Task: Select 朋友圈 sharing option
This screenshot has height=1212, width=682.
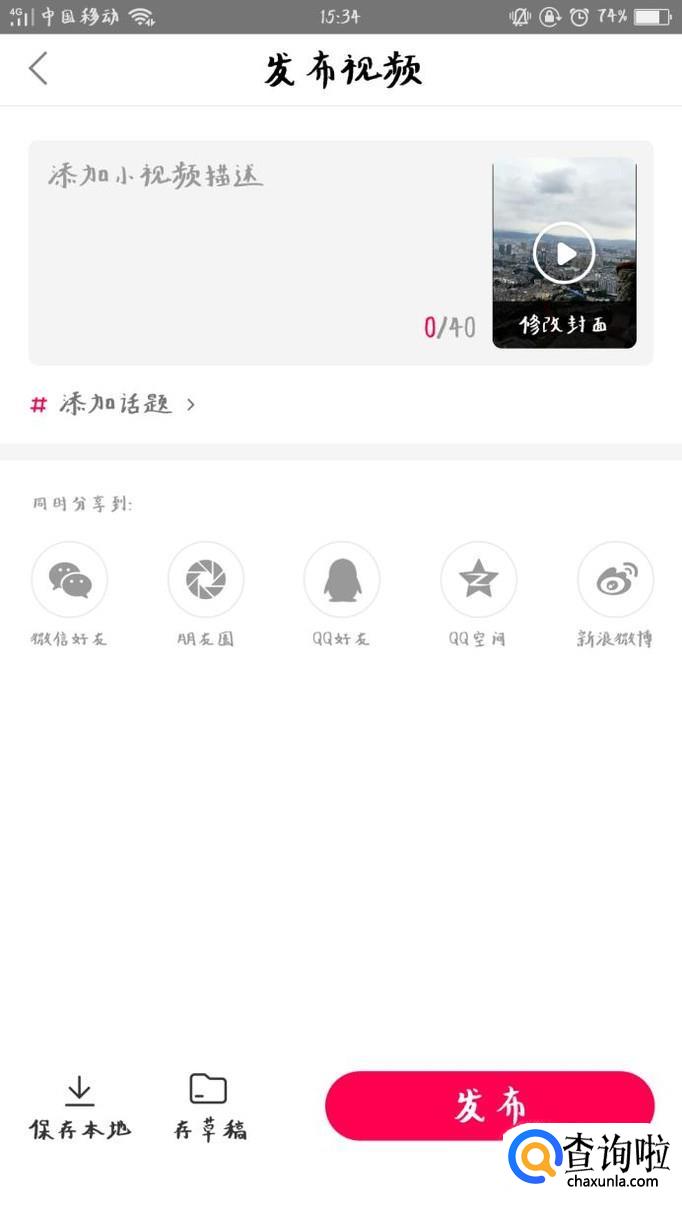Action: [x=206, y=580]
